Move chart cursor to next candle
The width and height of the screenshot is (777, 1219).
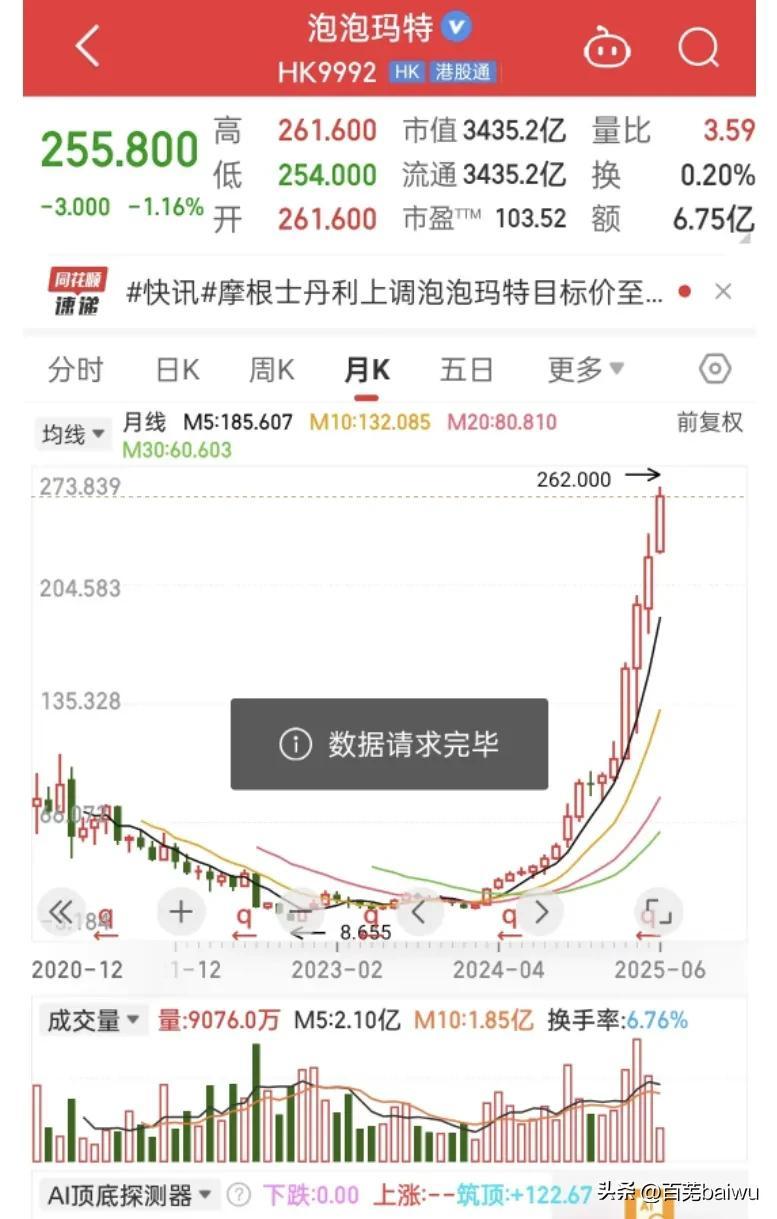(x=541, y=911)
